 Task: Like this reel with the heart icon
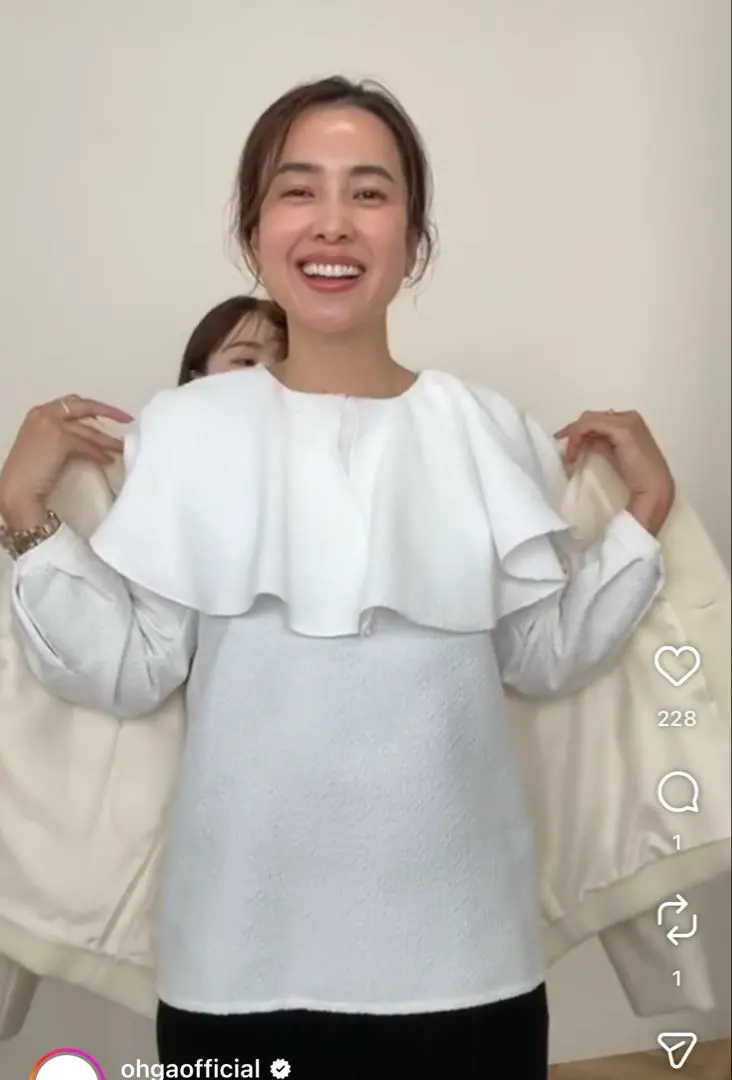click(x=677, y=666)
